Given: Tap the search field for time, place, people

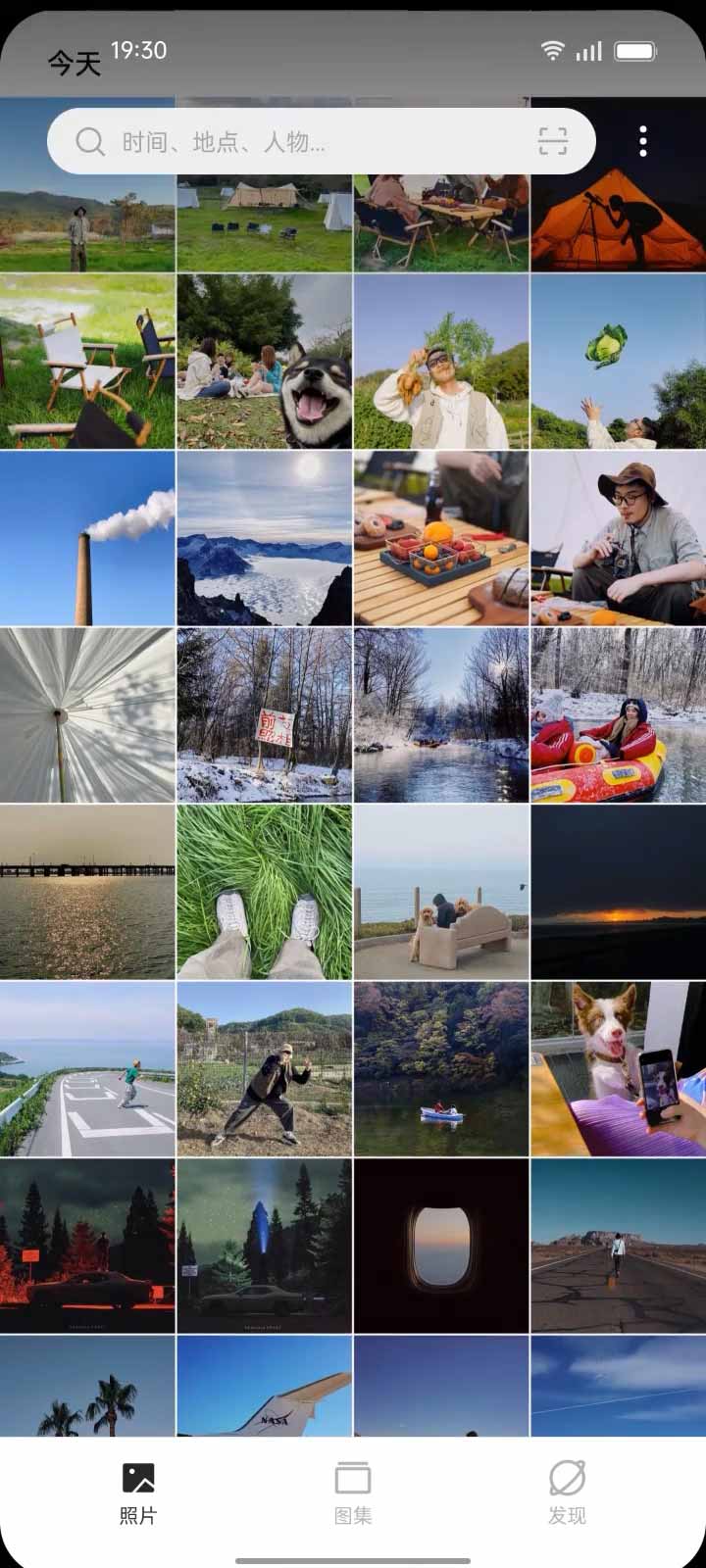Looking at the screenshot, I should coord(294,142).
